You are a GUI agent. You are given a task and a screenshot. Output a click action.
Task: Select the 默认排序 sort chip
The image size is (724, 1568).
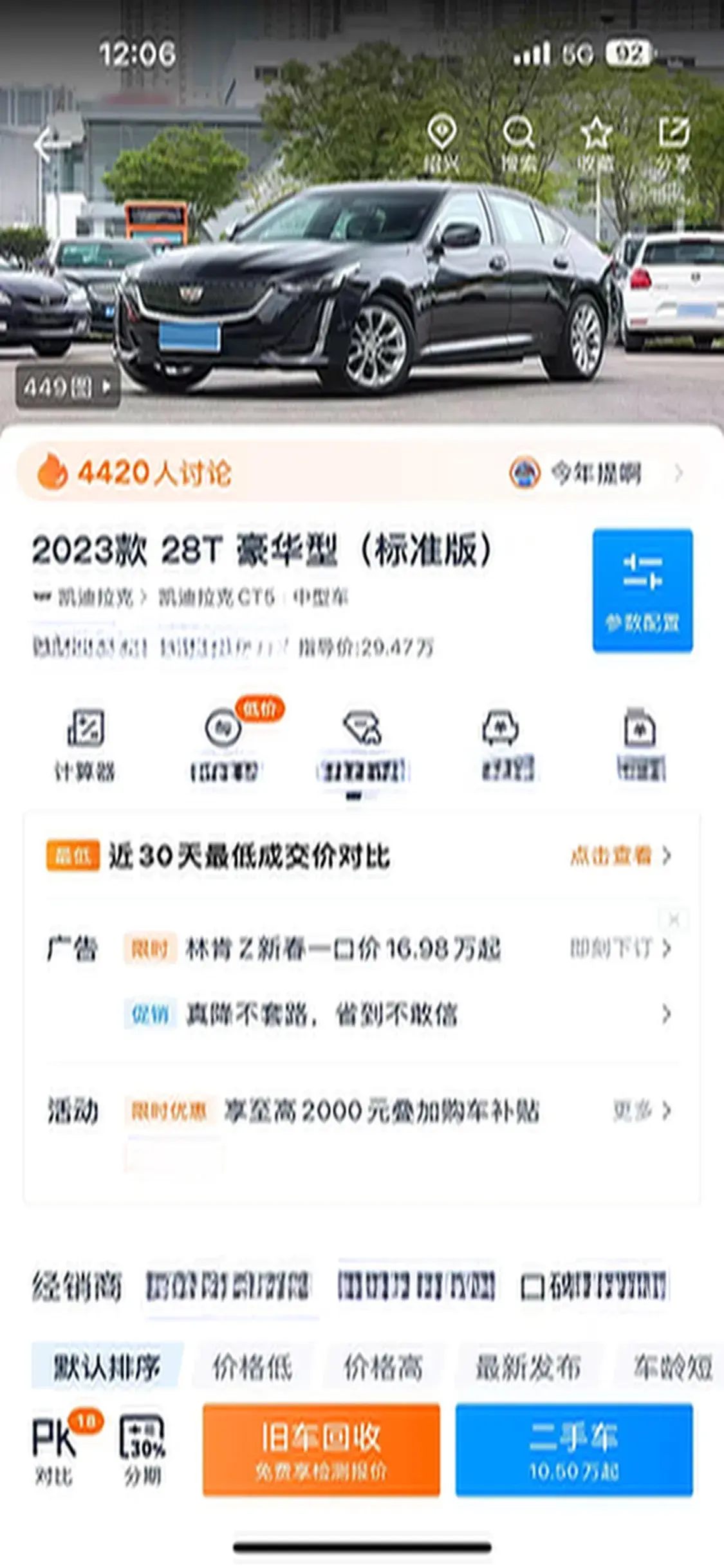click(107, 1365)
